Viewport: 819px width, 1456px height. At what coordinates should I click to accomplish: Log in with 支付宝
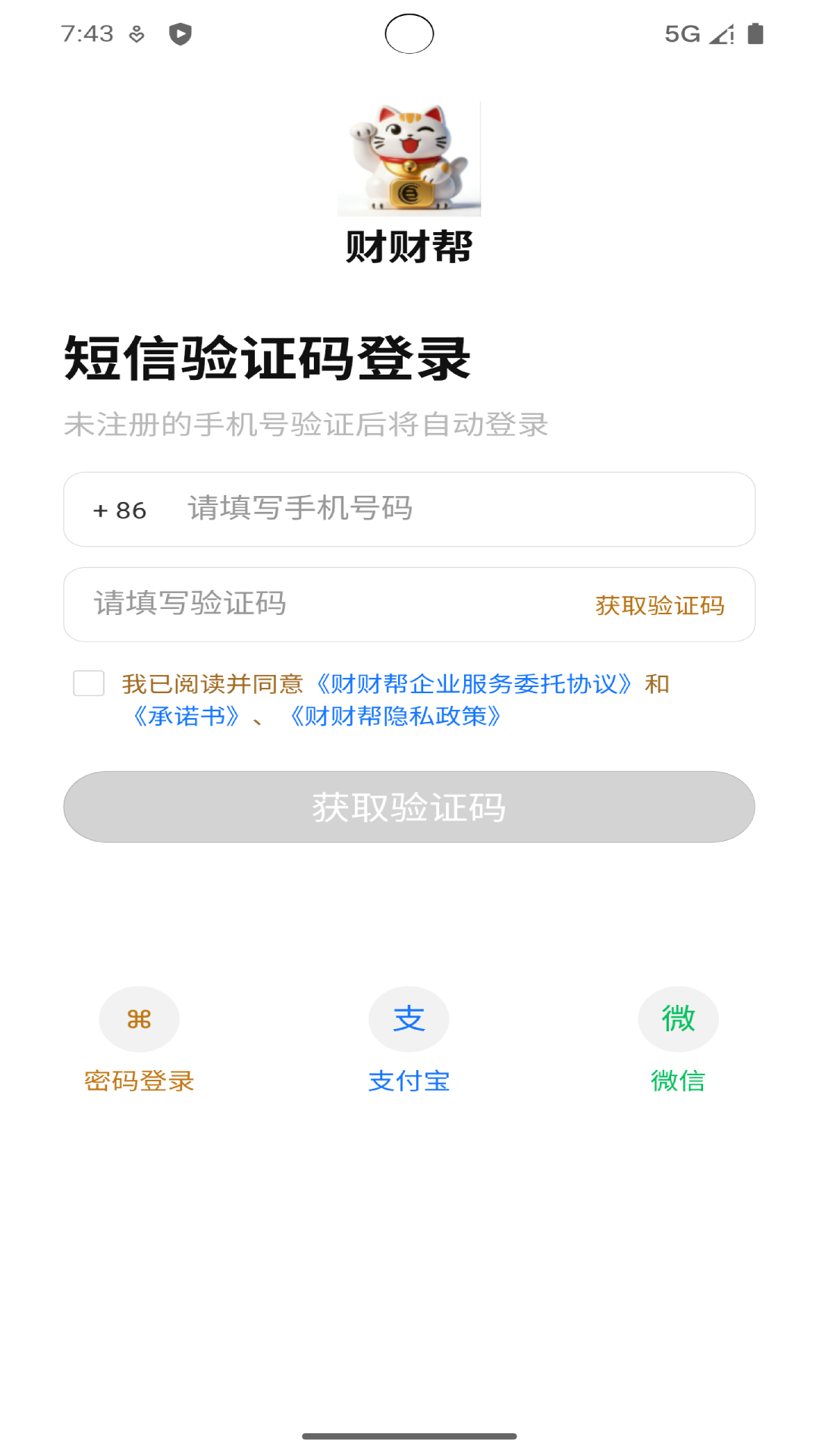click(409, 1040)
